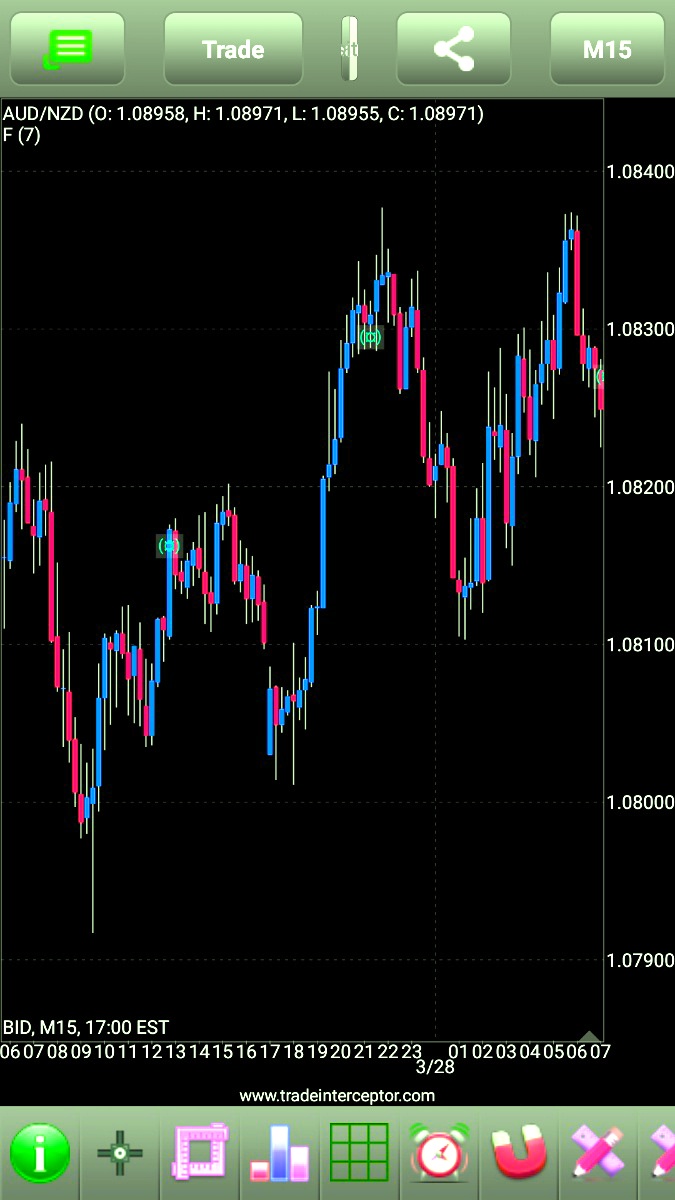Open the bar chart indicators tool
Viewport: 675px width, 1200px height.
click(x=281, y=1153)
